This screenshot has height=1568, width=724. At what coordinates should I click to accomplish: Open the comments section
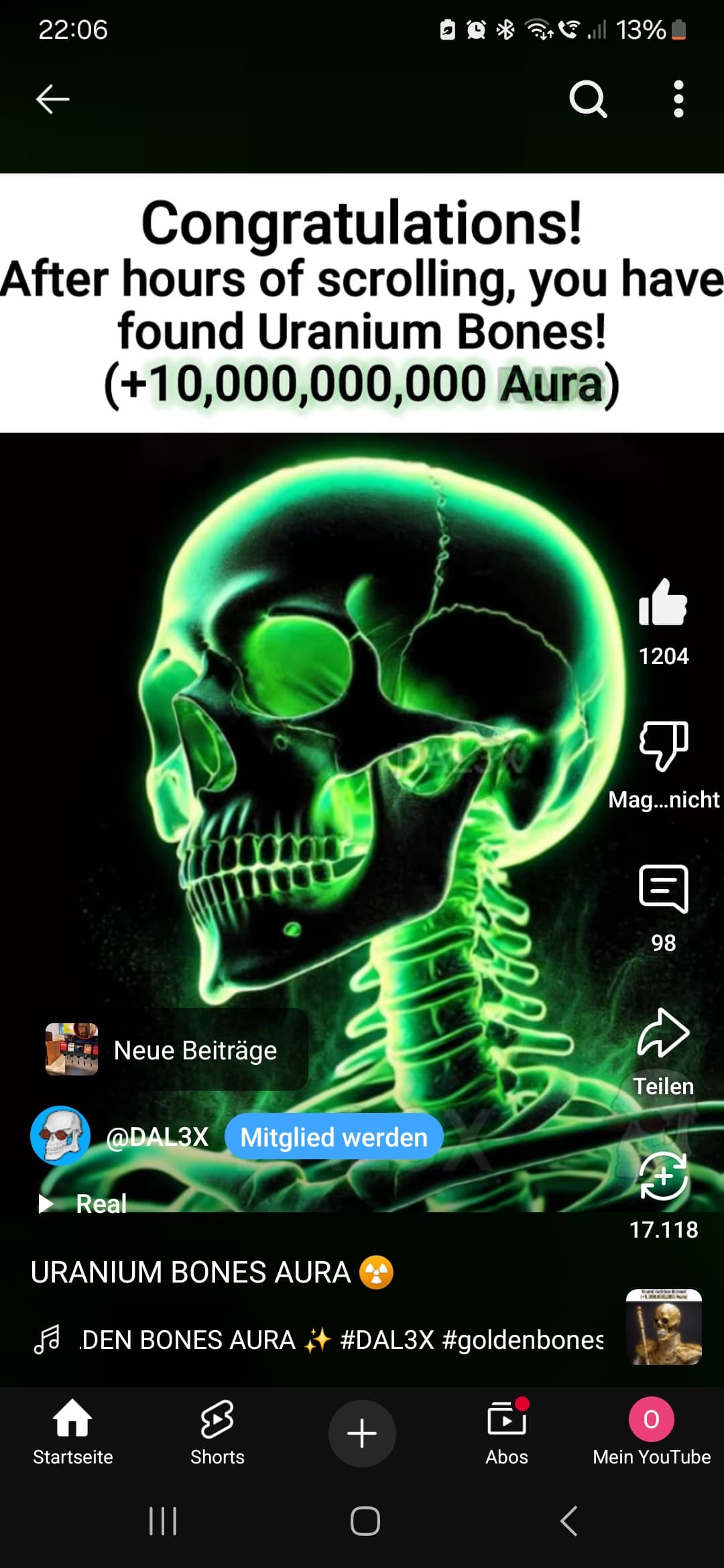663,889
